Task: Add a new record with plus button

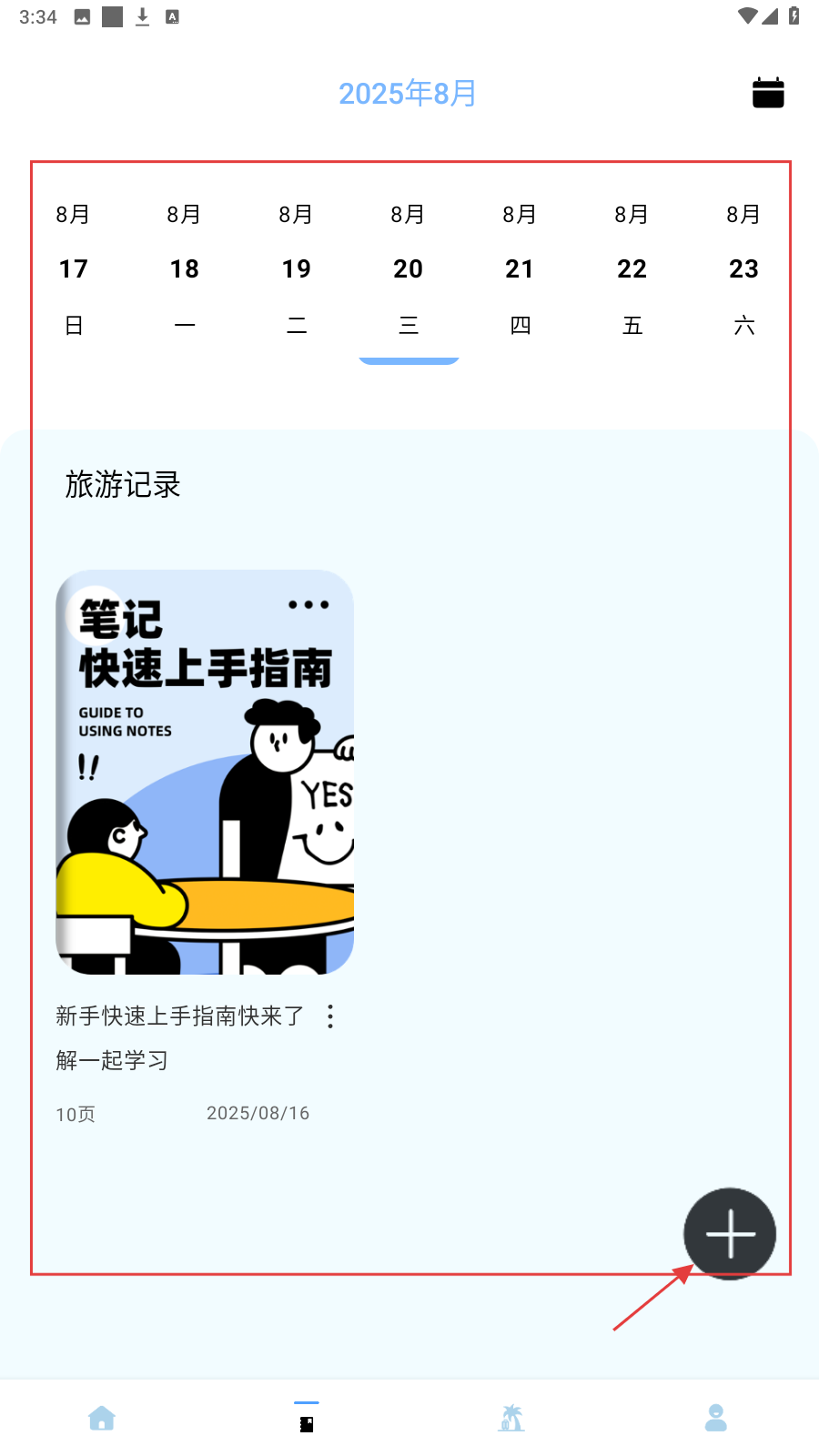Action: (x=730, y=1234)
